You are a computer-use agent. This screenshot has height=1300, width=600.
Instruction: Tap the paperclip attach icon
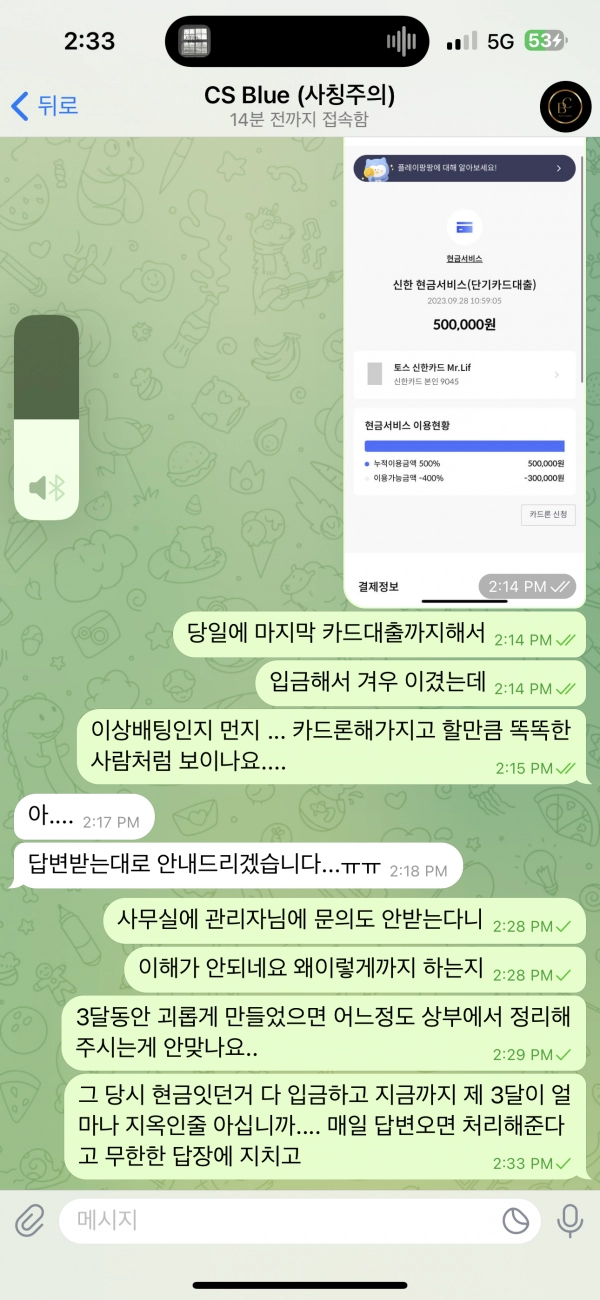pos(30,1220)
